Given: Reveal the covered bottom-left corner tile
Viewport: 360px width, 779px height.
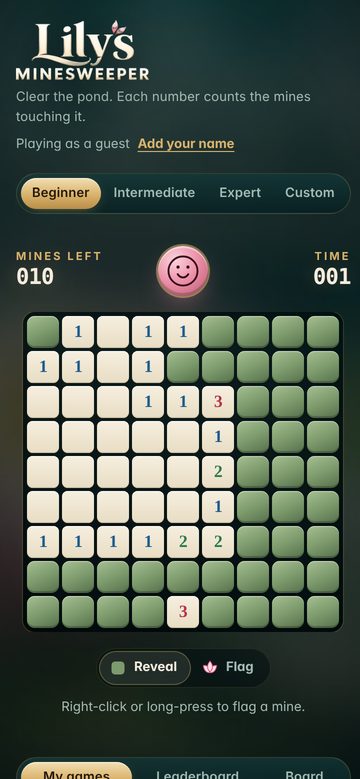Looking at the screenshot, I should (x=43, y=612).
